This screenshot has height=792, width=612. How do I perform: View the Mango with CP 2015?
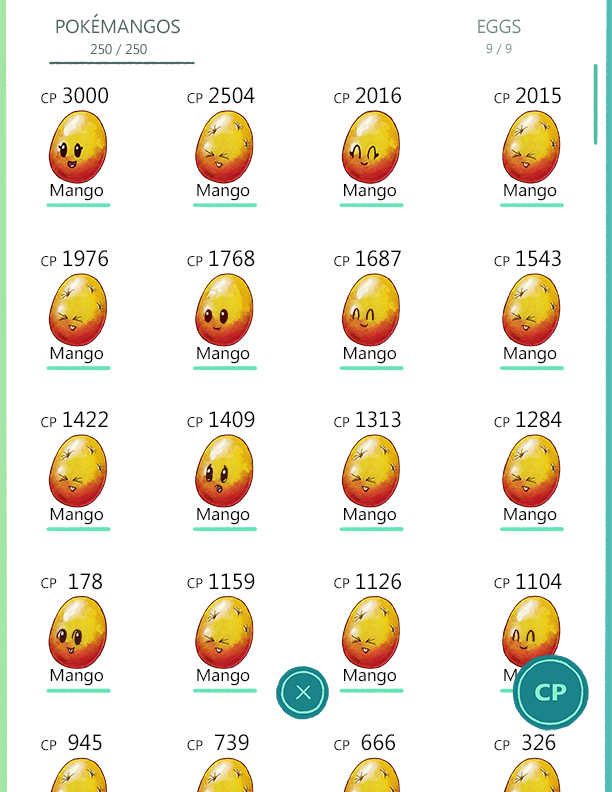(530, 147)
